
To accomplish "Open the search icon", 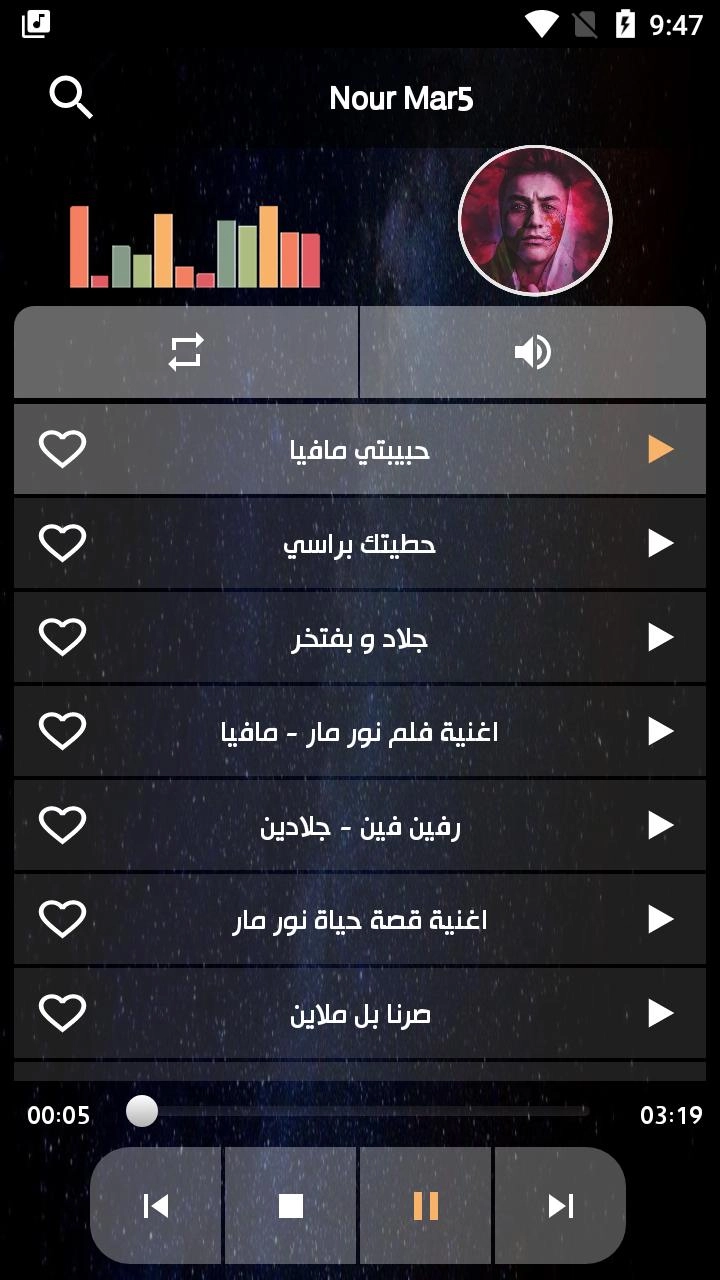I will coord(71,98).
